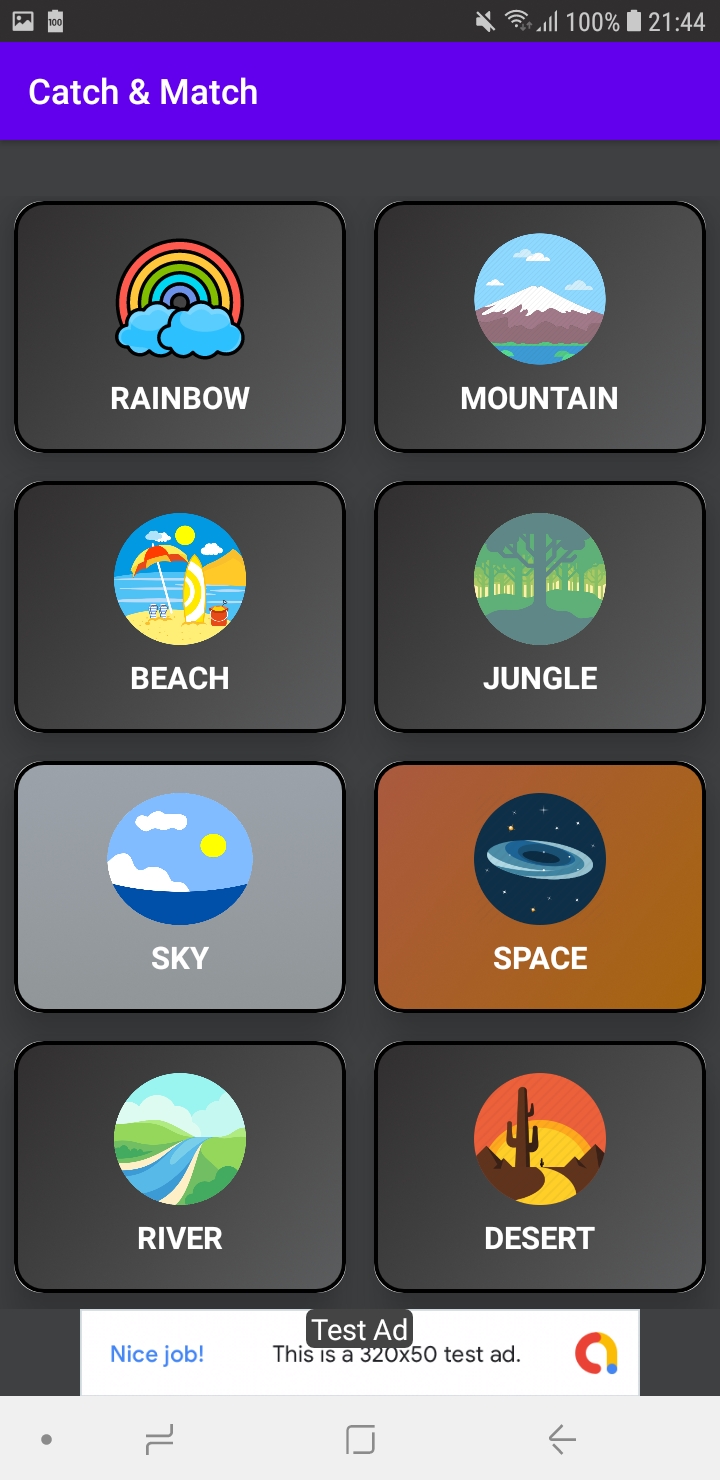Choose the Desert card
The width and height of the screenshot is (720, 1480).
540,1167
